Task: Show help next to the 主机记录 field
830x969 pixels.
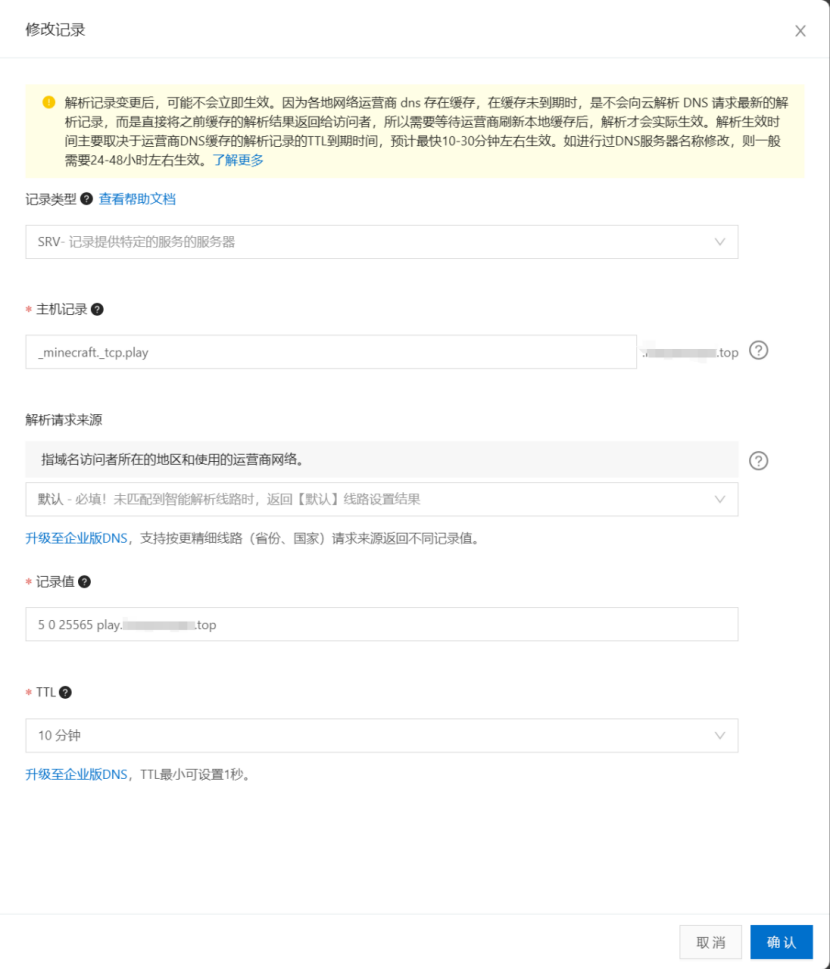Action: point(758,351)
